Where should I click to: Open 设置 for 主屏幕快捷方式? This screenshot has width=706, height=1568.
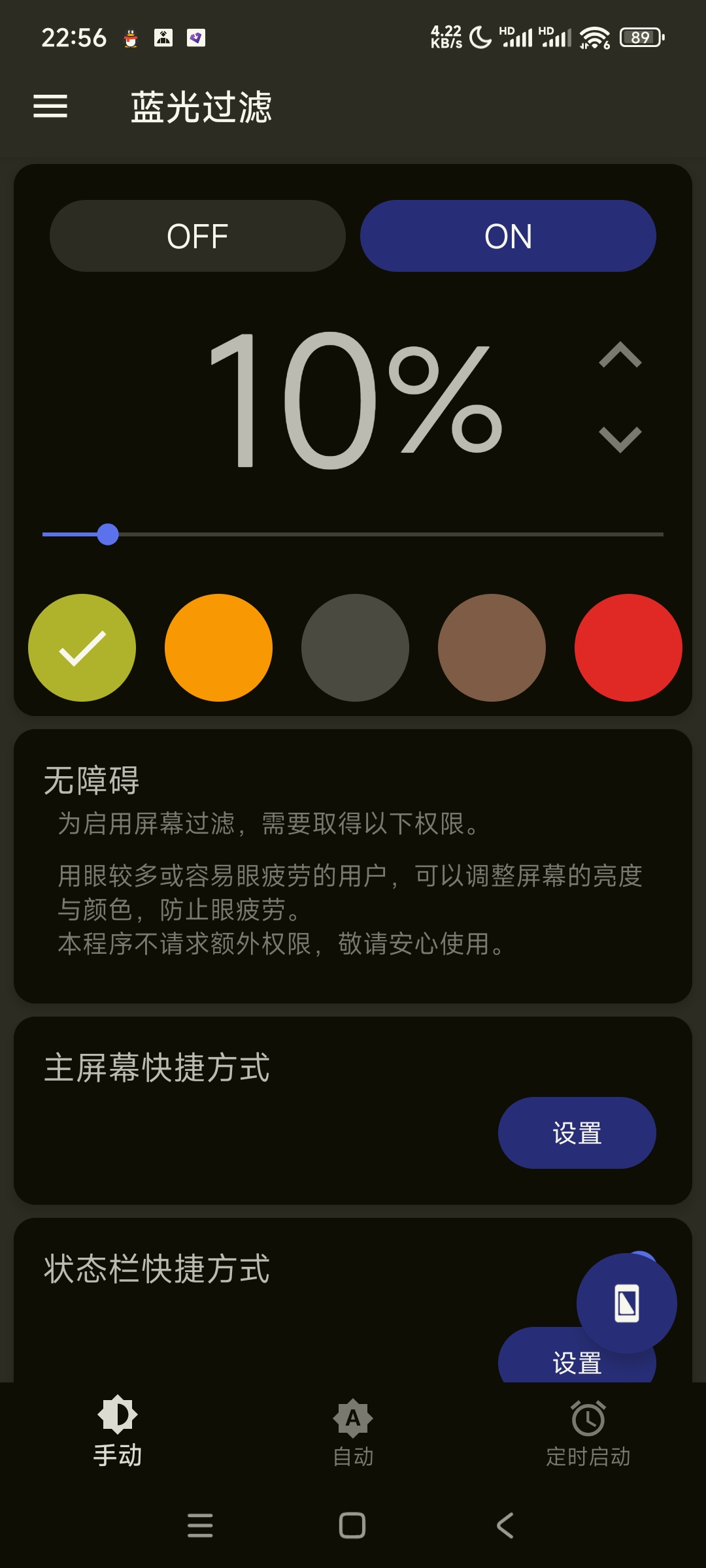[577, 1133]
